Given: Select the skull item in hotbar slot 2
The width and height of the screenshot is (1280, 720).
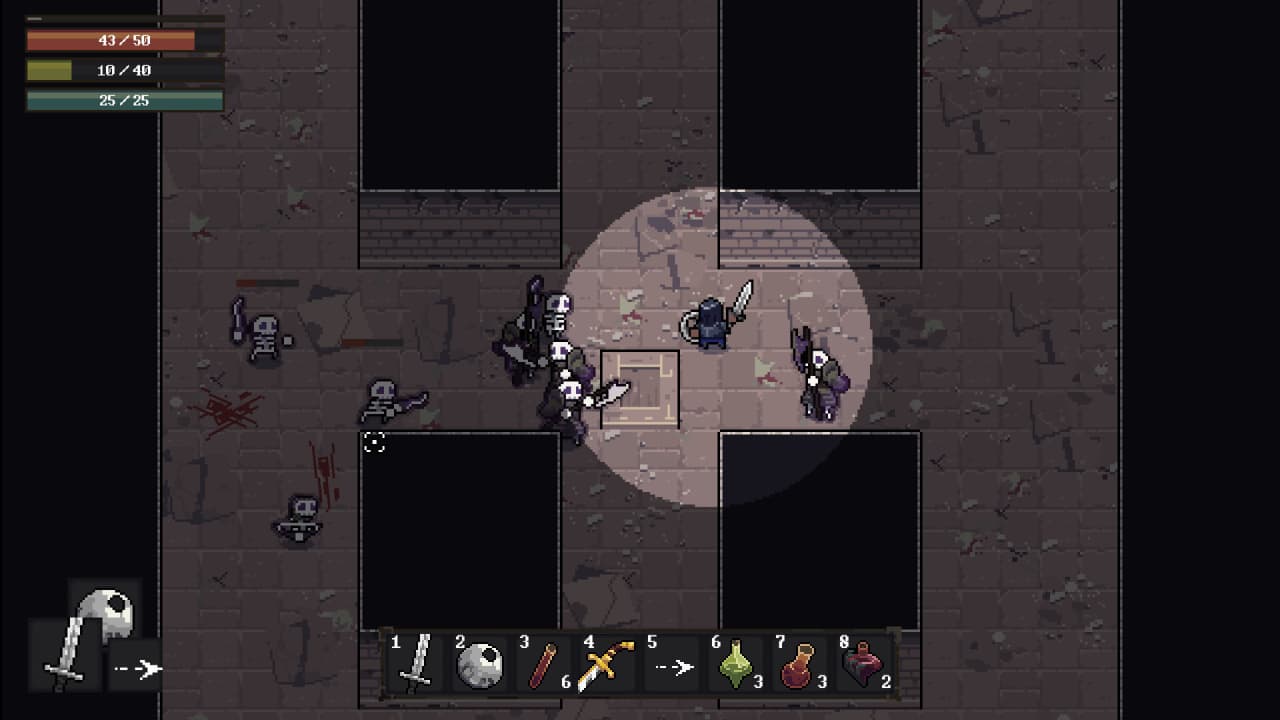Looking at the screenshot, I should (479, 664).
